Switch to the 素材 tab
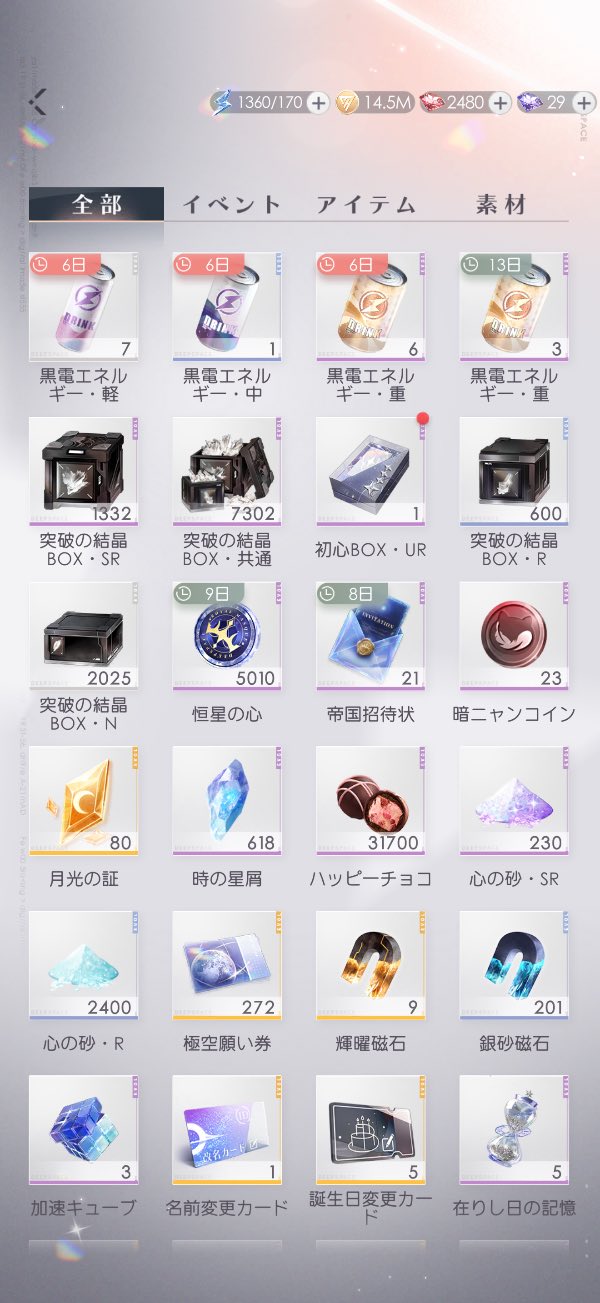Viewport: 600px width, 1303px height. 500,205
